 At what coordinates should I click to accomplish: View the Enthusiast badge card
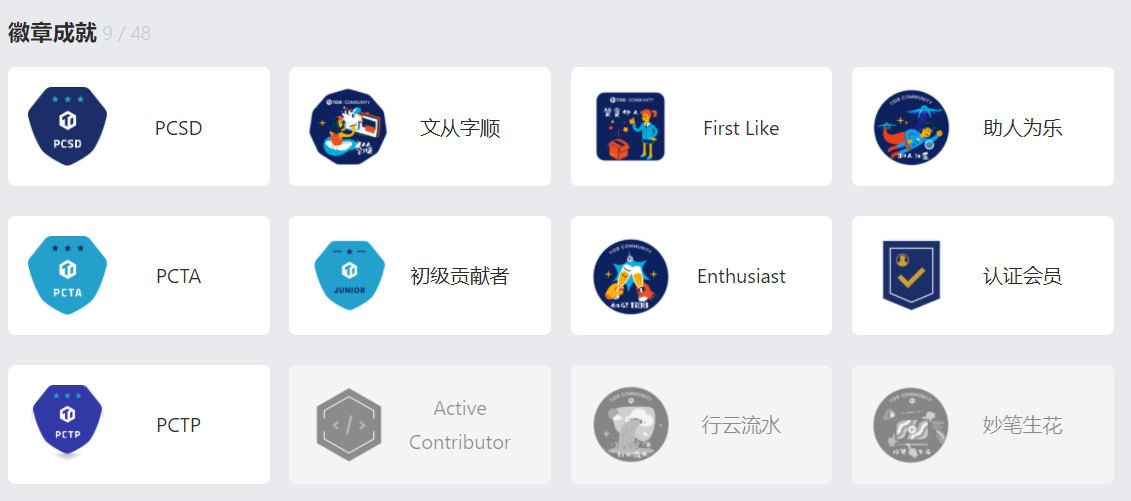[701, 276]
